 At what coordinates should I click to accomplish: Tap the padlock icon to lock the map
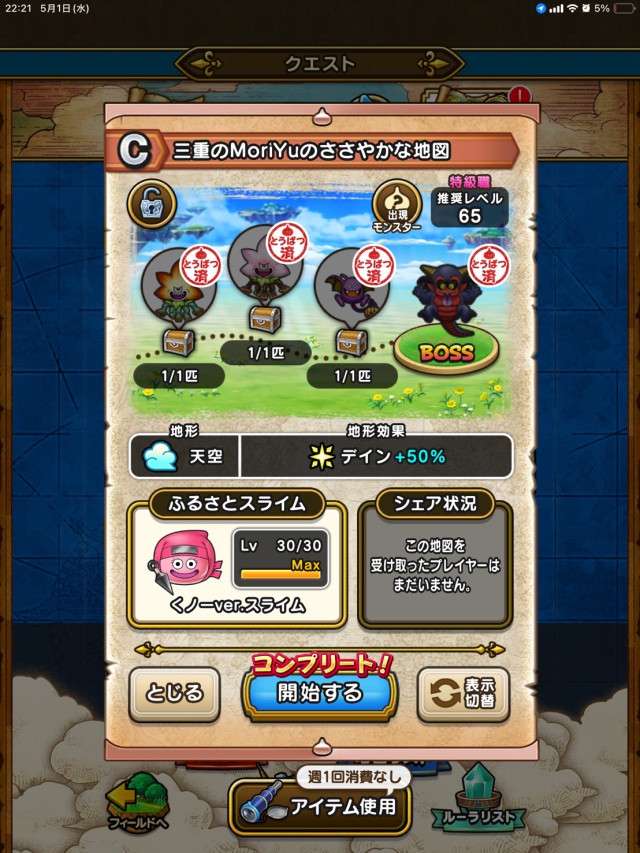point(151,206)
